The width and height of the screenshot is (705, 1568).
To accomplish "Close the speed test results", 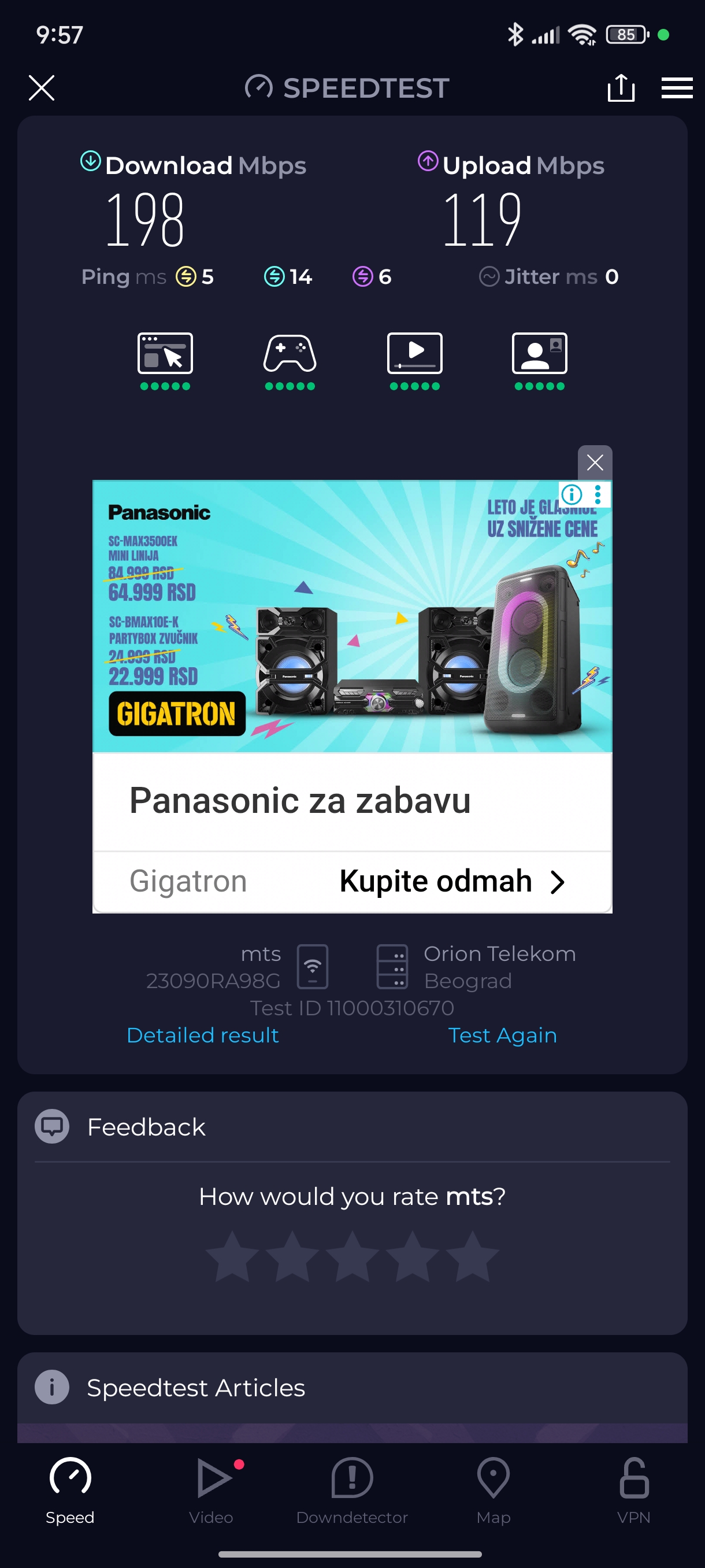I will pos(42,88).
